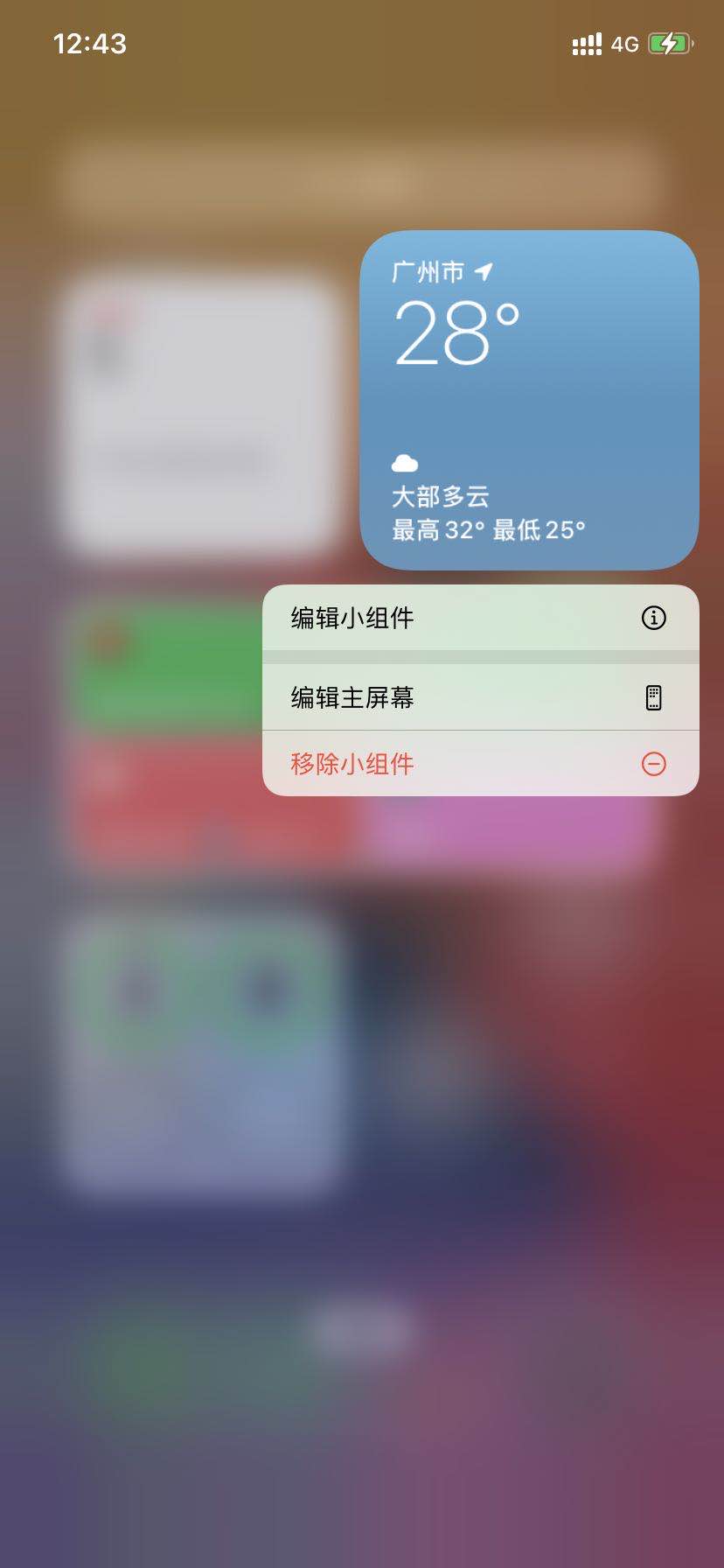Click the cellular signal bars icon
Screen dimensions: 724x1568
point(585,42)
